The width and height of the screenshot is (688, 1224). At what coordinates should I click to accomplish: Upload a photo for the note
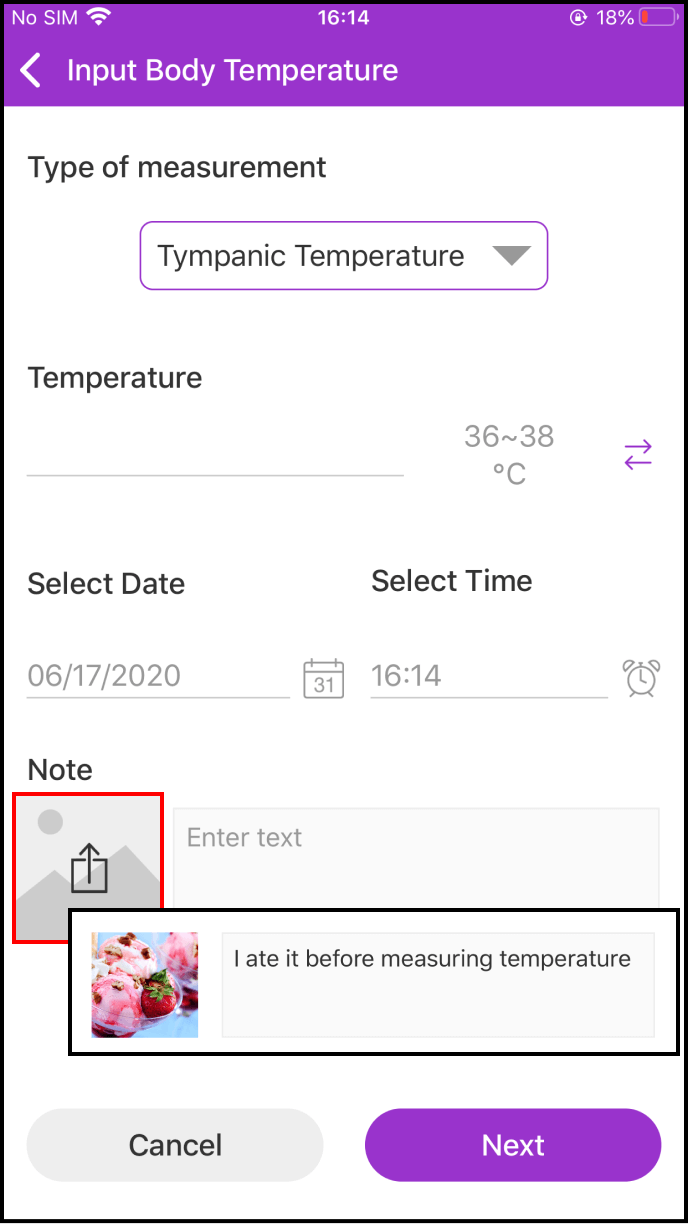click(x=88, y=867)
